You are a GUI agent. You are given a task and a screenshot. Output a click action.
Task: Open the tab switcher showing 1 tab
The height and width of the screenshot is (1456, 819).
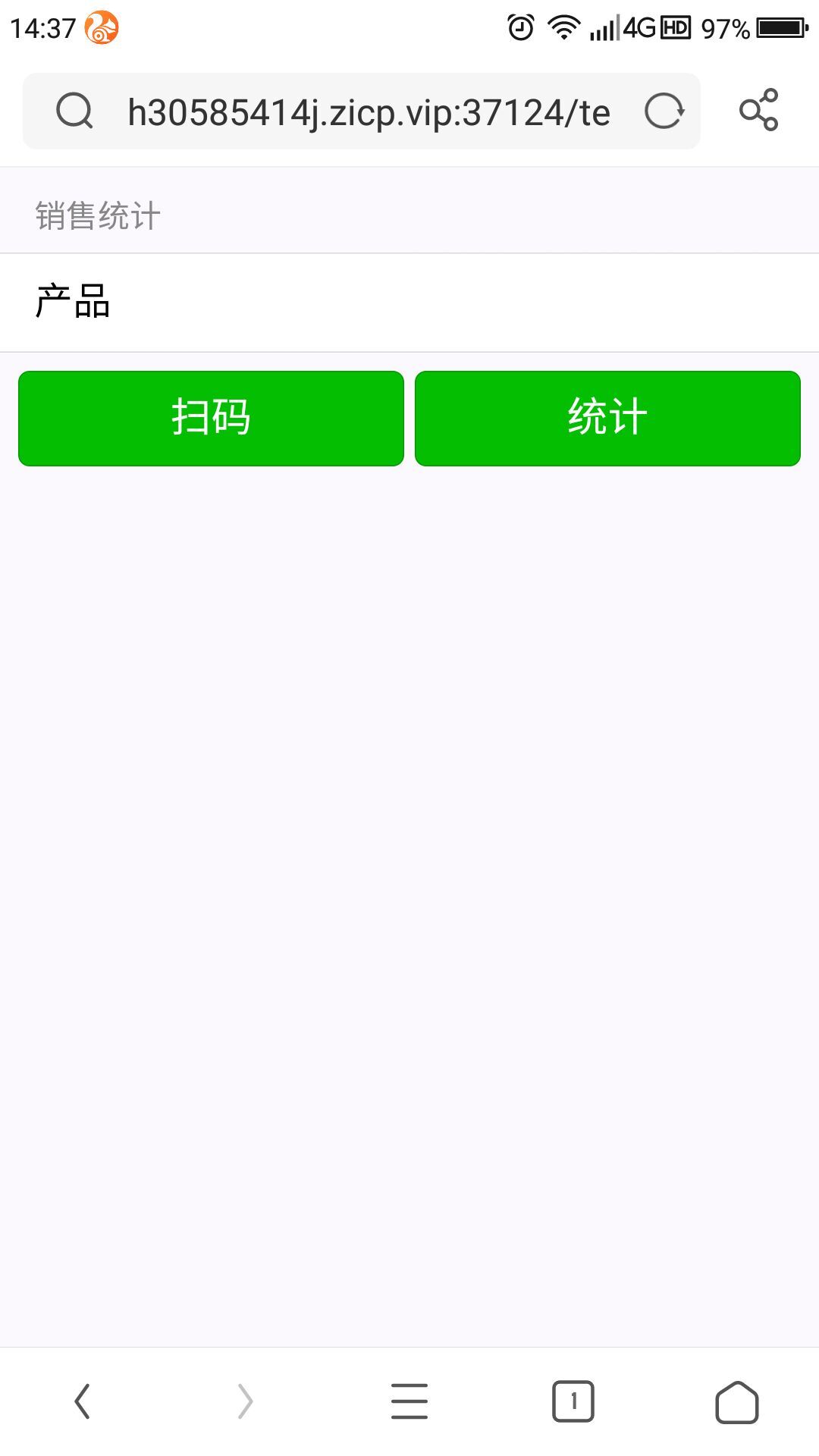pyautogui.click(x=573, y=1401)
